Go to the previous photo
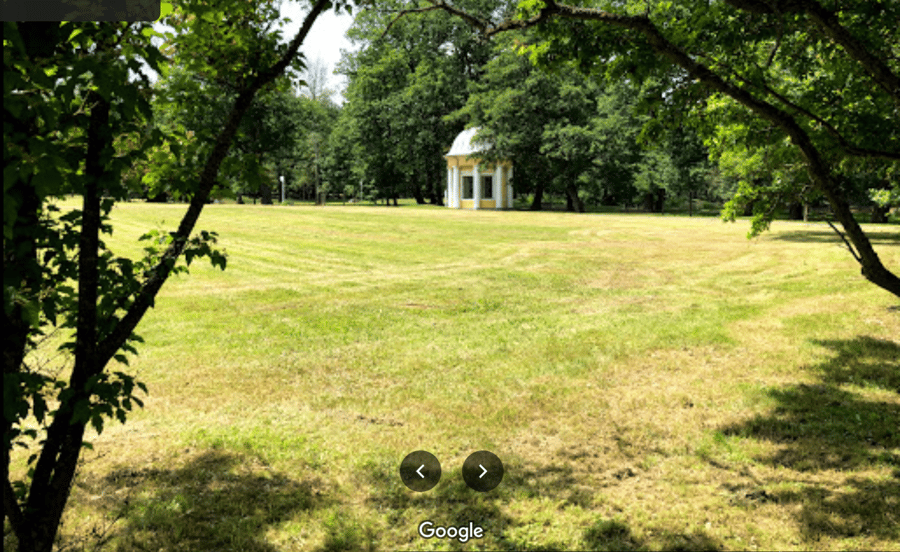900x552 pixels. (x=420, y=471)
